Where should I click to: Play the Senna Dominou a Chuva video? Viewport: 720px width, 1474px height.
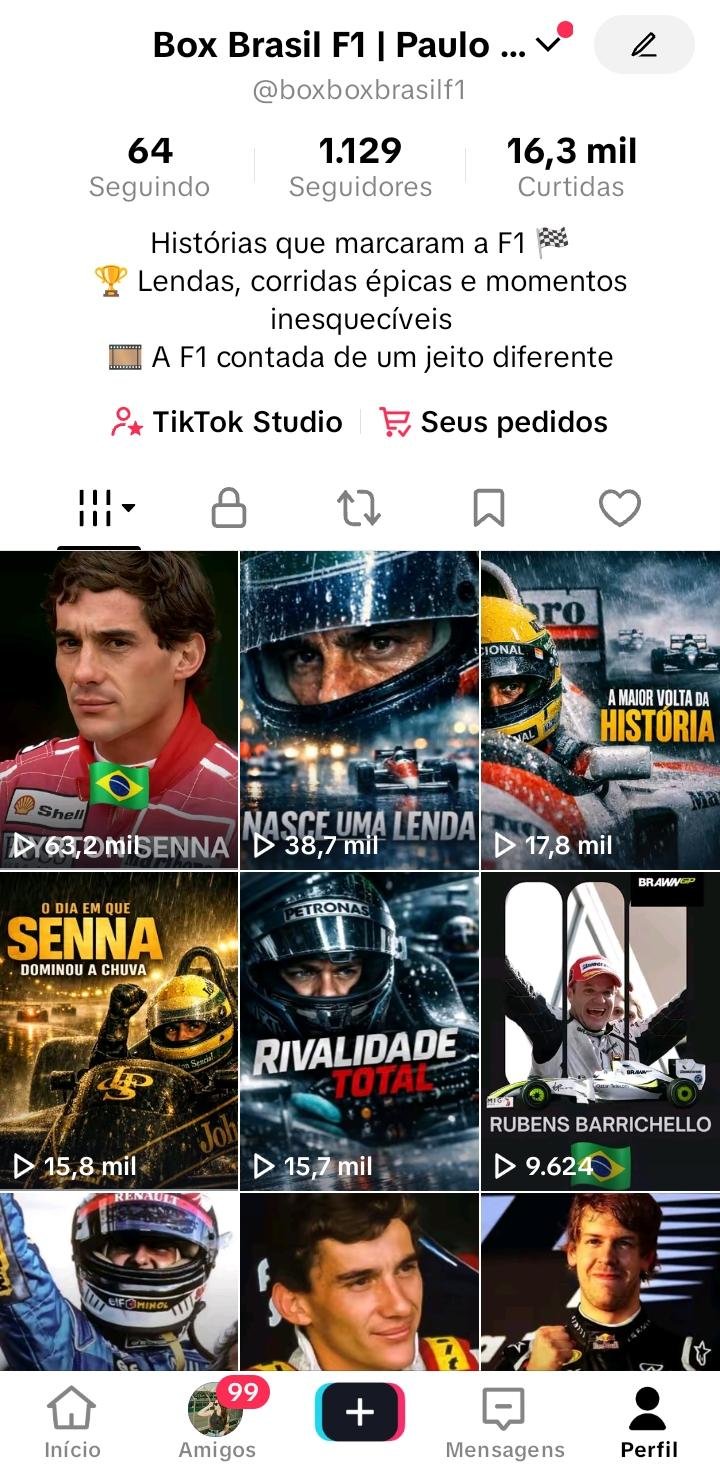click(119, 1030)
